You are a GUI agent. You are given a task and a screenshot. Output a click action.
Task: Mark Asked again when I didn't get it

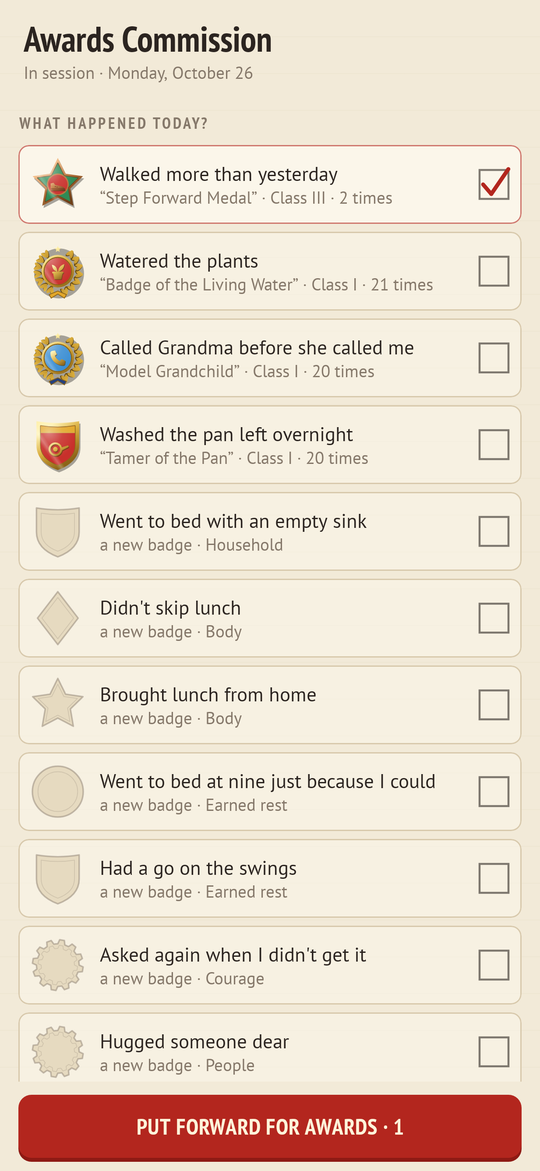point(494,964)
